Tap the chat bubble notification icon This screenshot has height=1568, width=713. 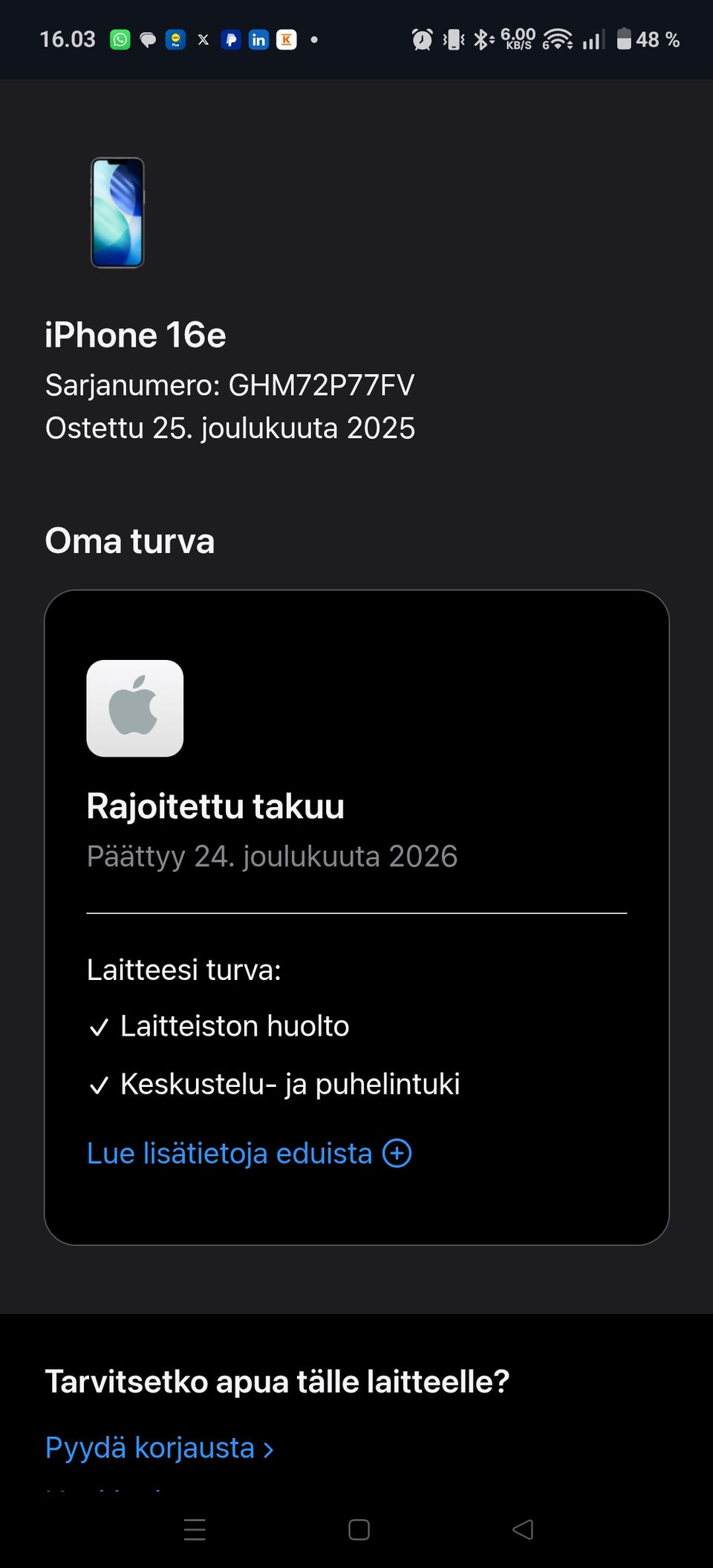coord(147,39)
